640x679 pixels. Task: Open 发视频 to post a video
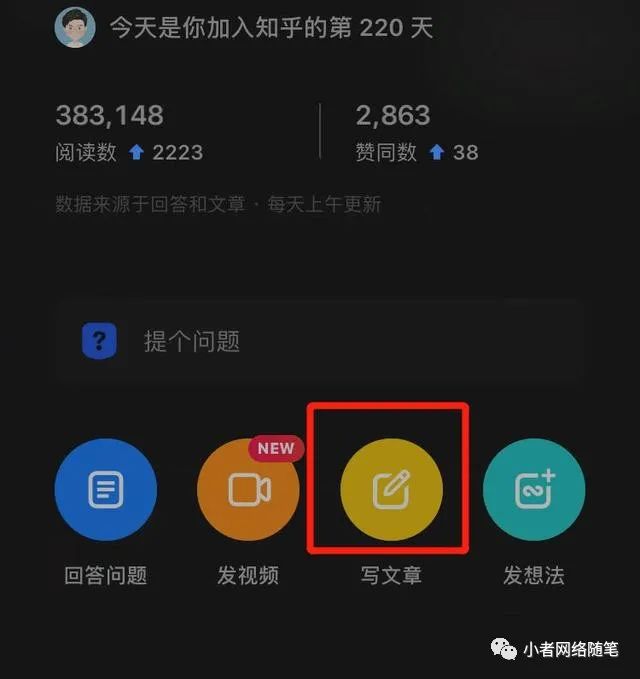(x=248, y=490)
